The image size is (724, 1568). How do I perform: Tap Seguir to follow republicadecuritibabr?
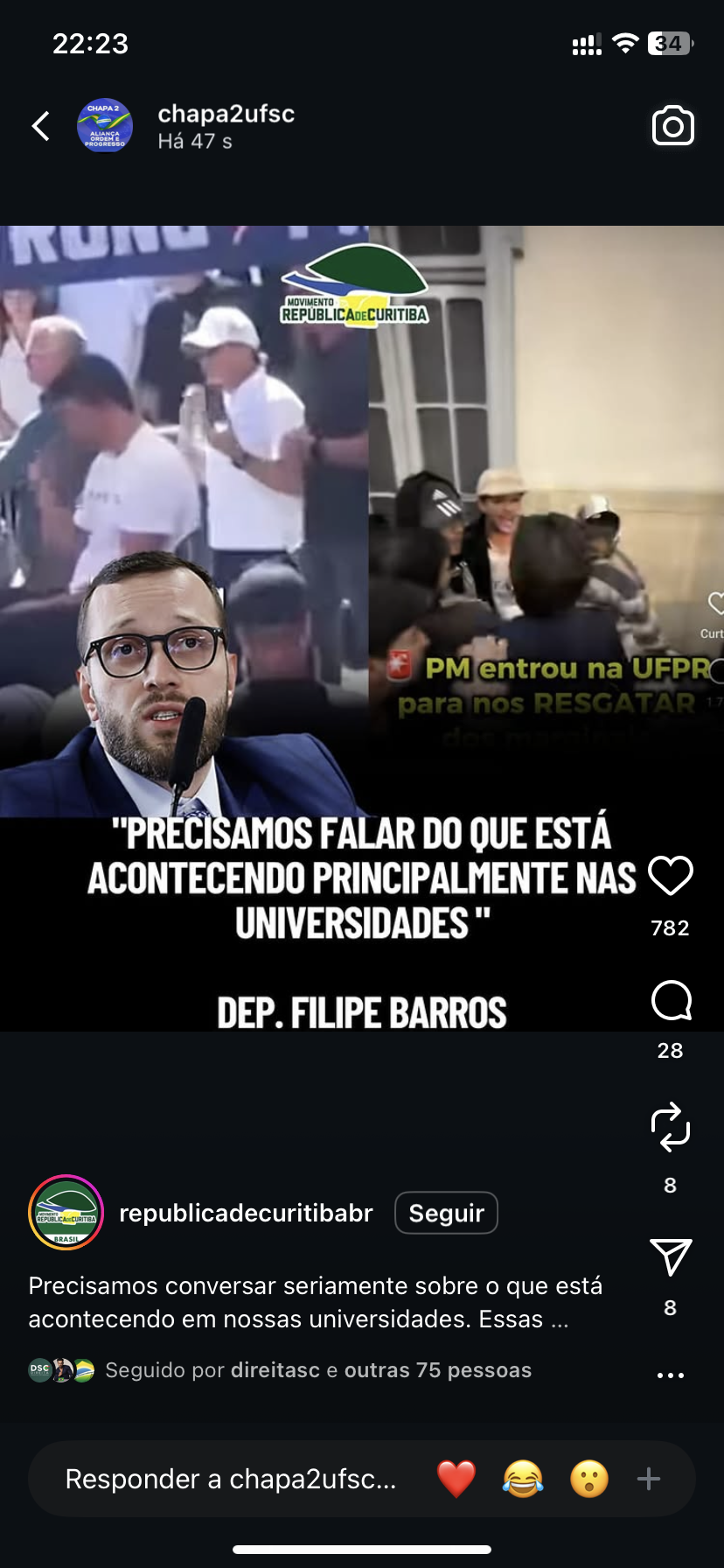(446, 1213)
